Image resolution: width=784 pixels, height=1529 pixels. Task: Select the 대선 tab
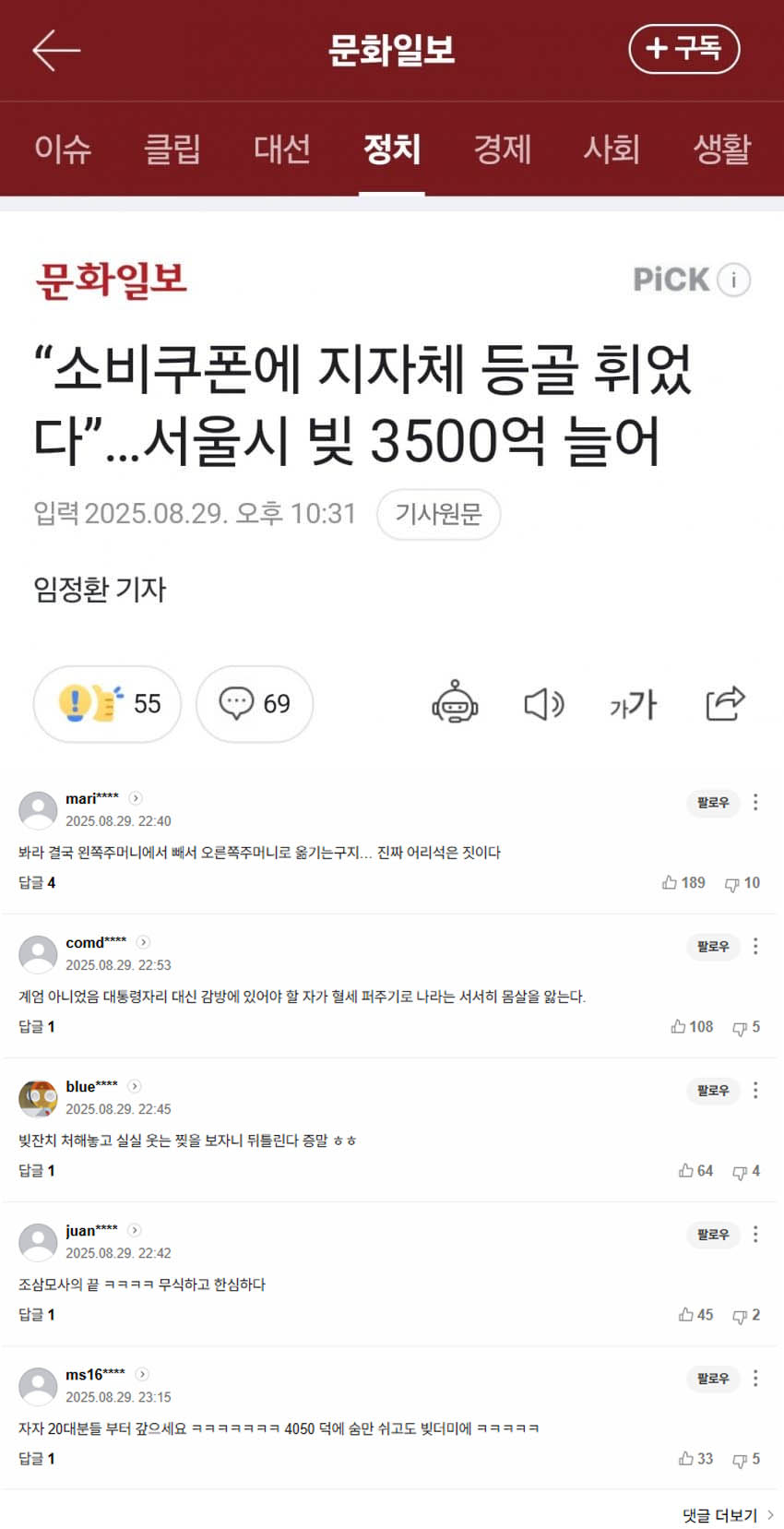(x=282, y=149)
